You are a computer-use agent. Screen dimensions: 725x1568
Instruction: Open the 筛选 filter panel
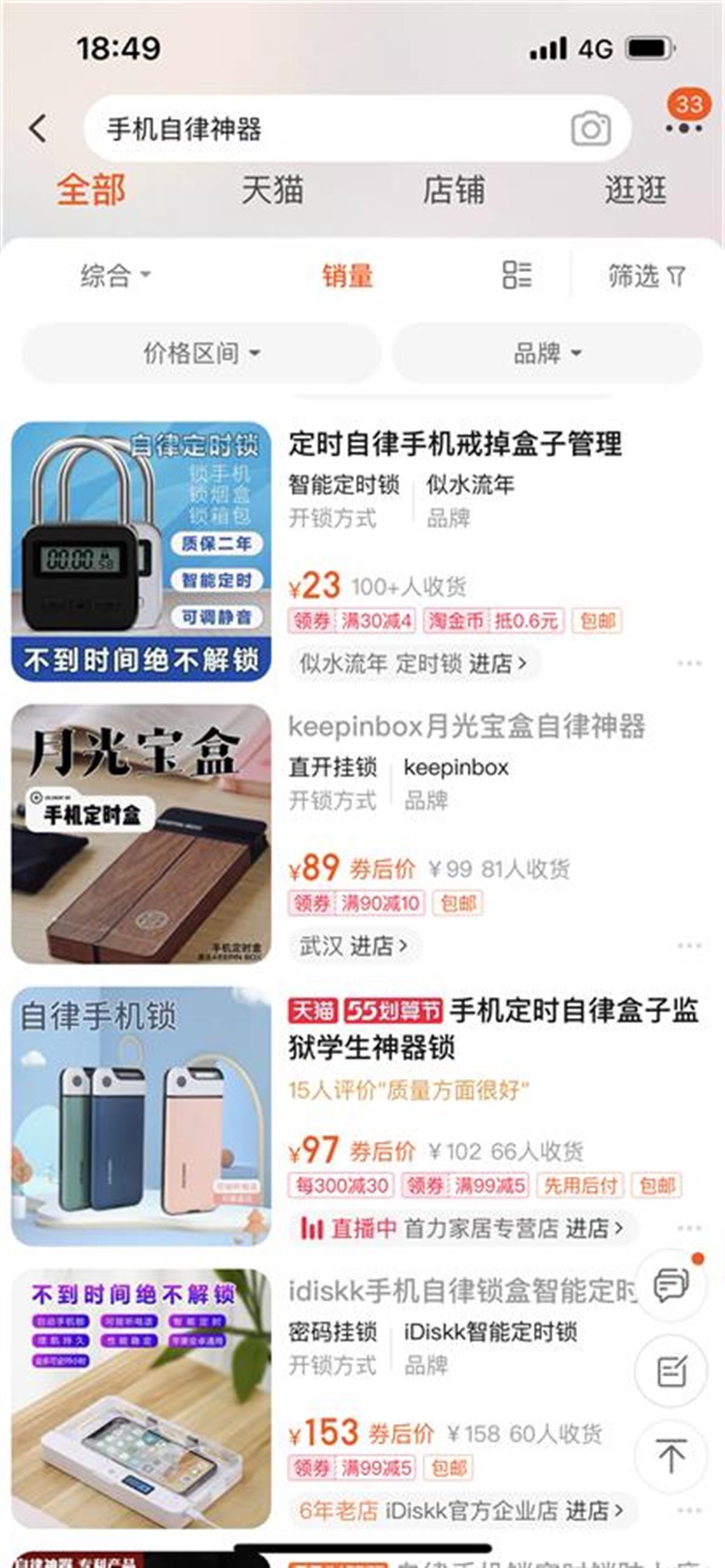pos(646,276)
